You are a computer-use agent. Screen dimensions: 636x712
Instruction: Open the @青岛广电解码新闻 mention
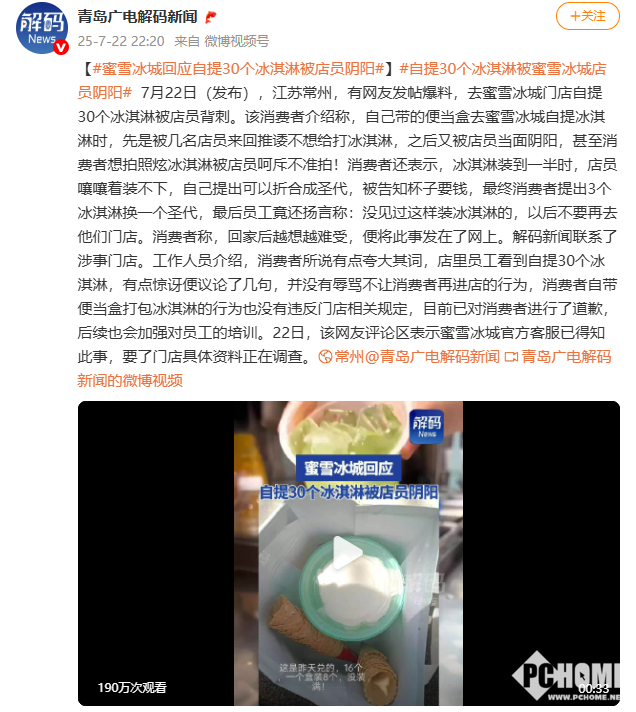coord(432,357)
